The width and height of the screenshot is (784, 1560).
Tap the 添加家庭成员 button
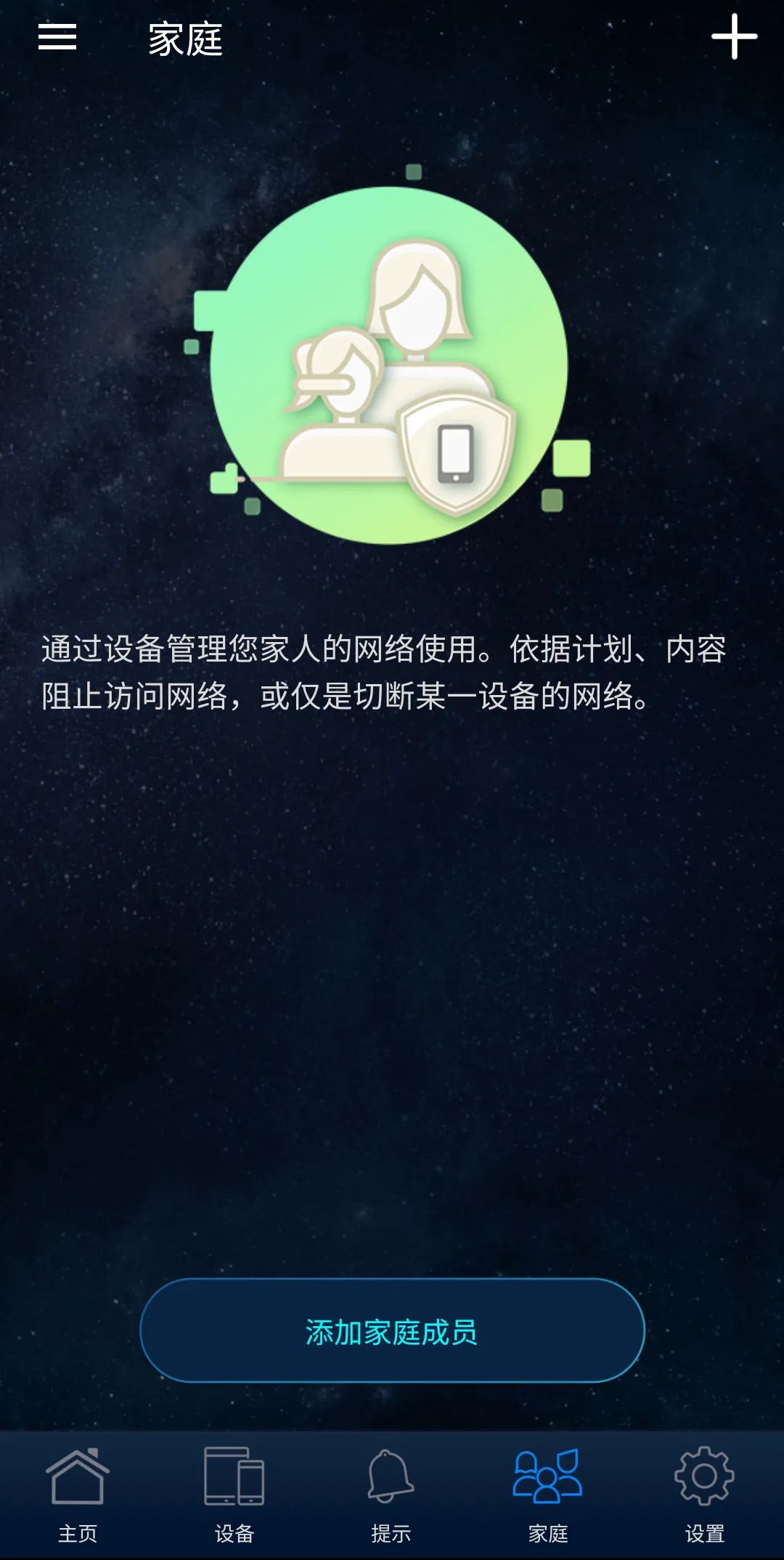coord(392,1331)
